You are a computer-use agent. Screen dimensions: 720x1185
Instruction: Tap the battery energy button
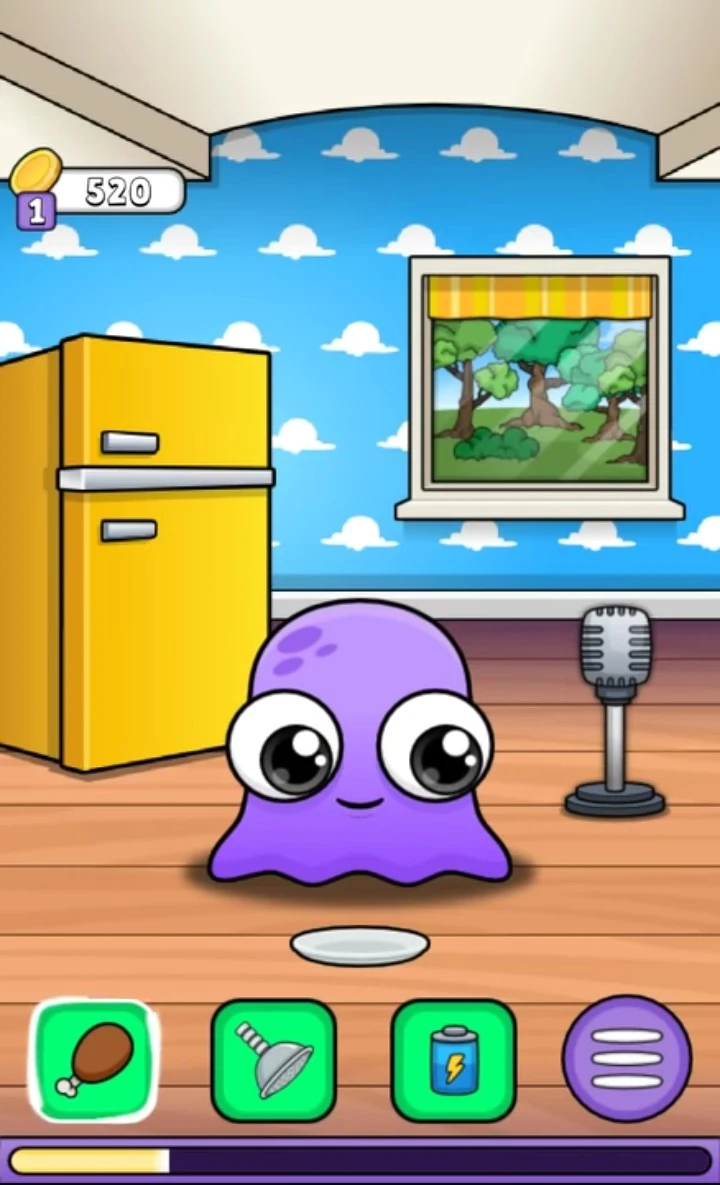coord(453,1060)
